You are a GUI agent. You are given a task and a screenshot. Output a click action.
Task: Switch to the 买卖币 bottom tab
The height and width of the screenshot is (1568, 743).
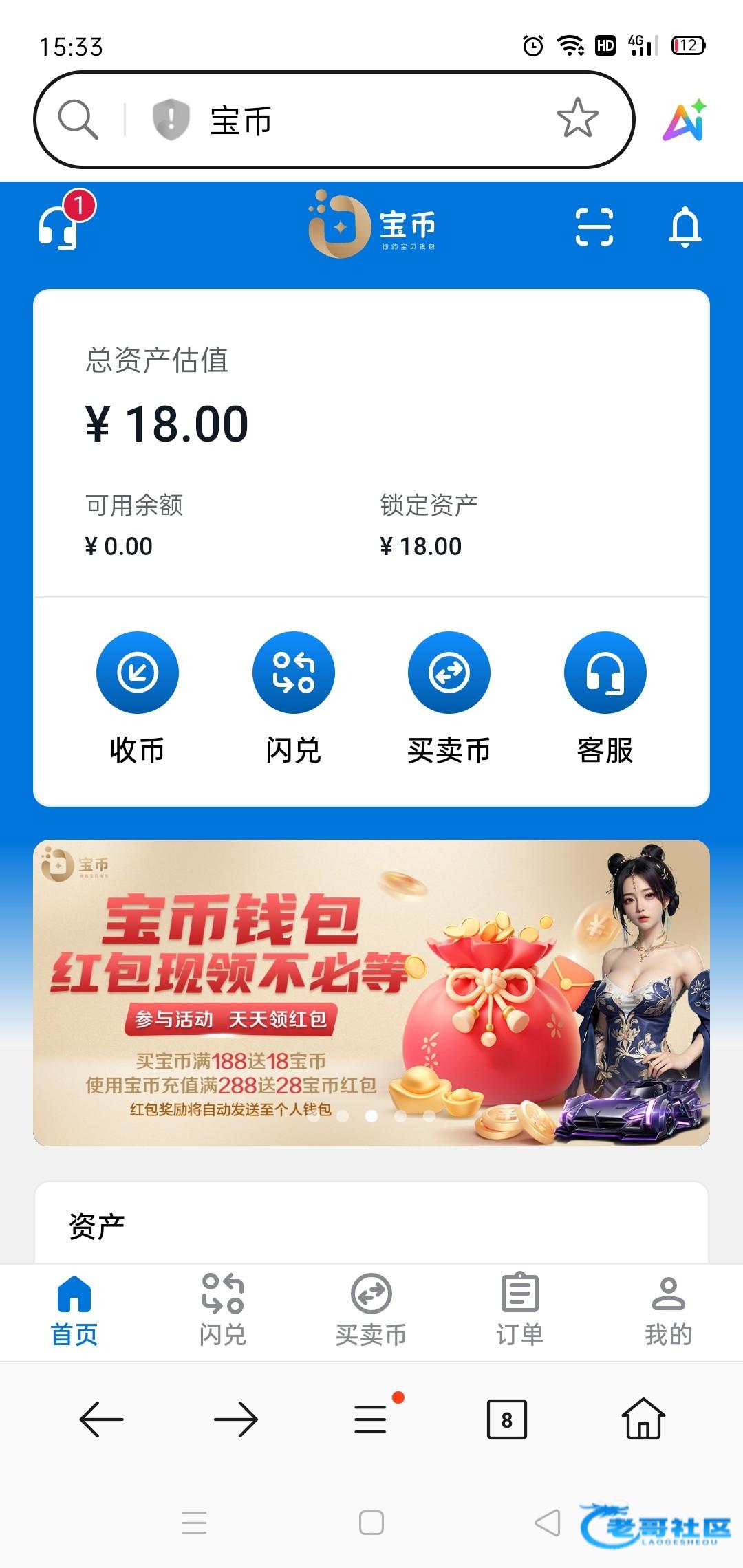coord(371,1309)
